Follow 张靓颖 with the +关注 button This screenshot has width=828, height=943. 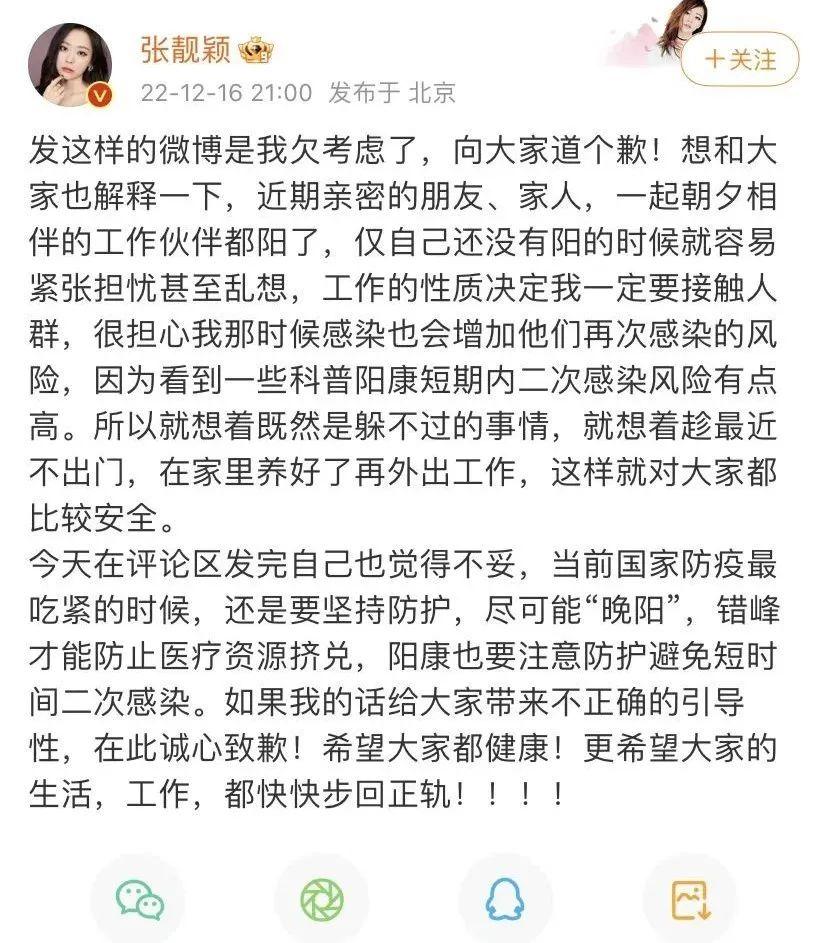pos(740,60)
